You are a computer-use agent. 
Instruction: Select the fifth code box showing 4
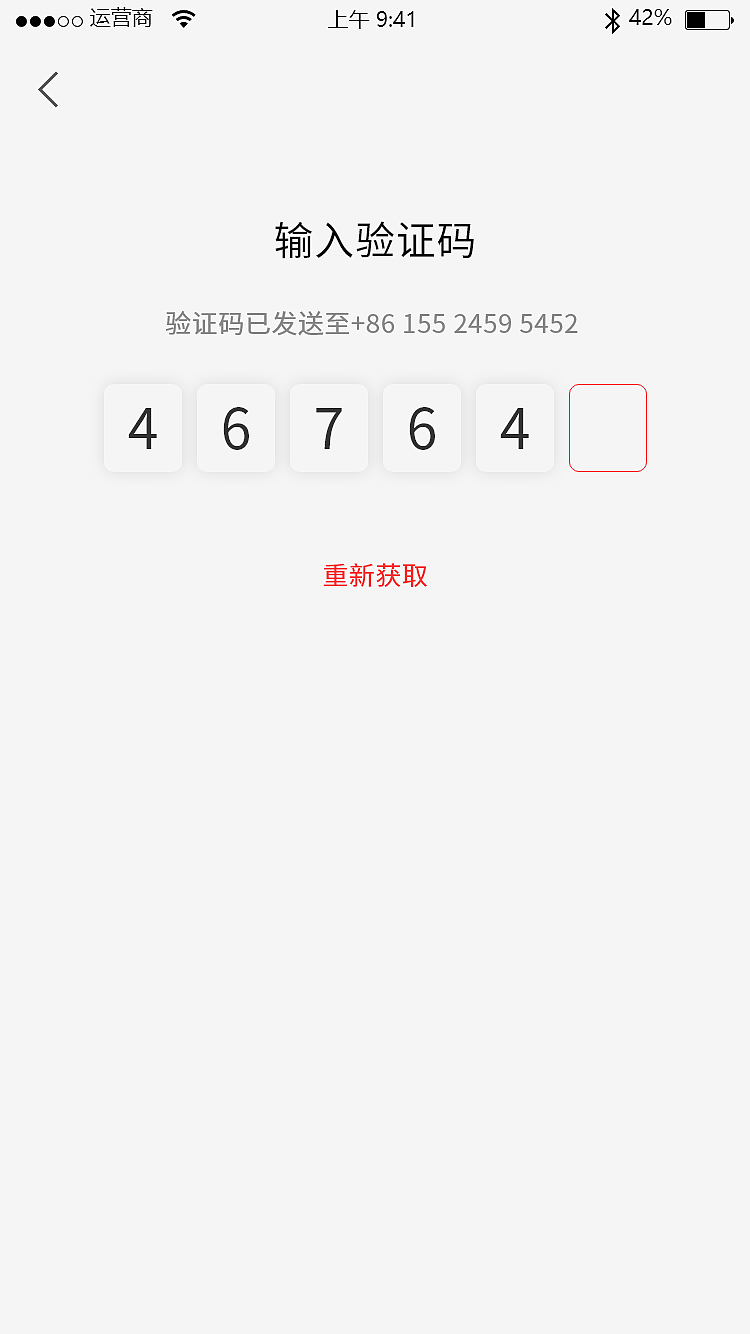[514, 428]
